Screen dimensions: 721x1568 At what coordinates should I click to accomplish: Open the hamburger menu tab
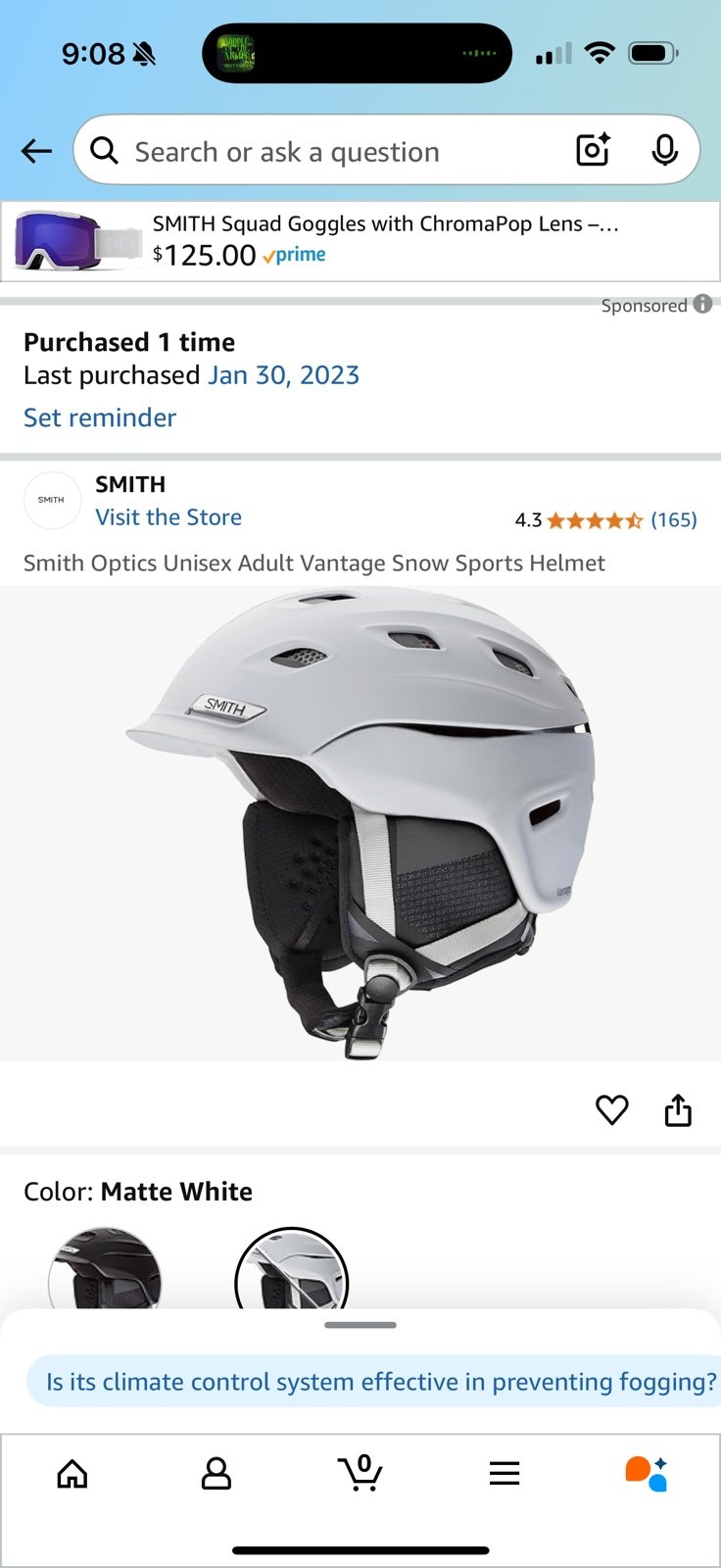(x=505, y=1473)
